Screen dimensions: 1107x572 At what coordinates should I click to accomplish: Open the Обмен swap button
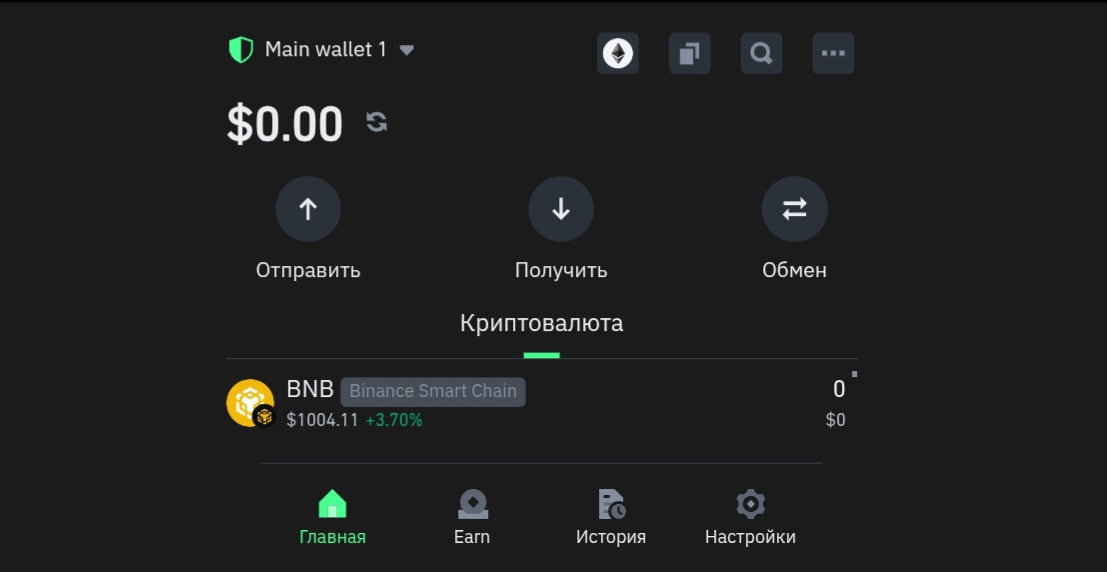coord(794,209)
